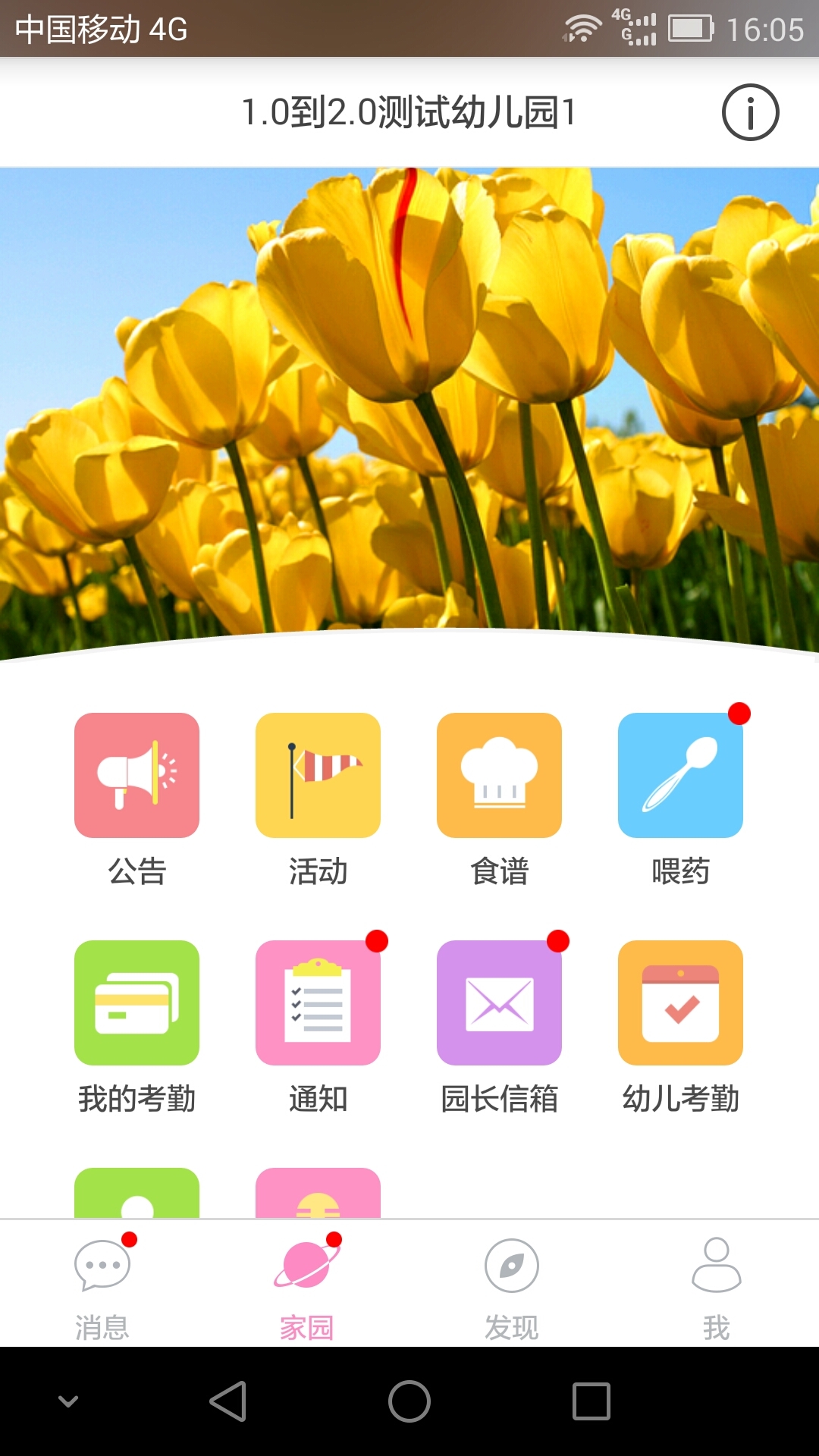This screenshot has height=1456, width=819.
Task: Switch to the 消息 tab
Action: [102, 1283]
